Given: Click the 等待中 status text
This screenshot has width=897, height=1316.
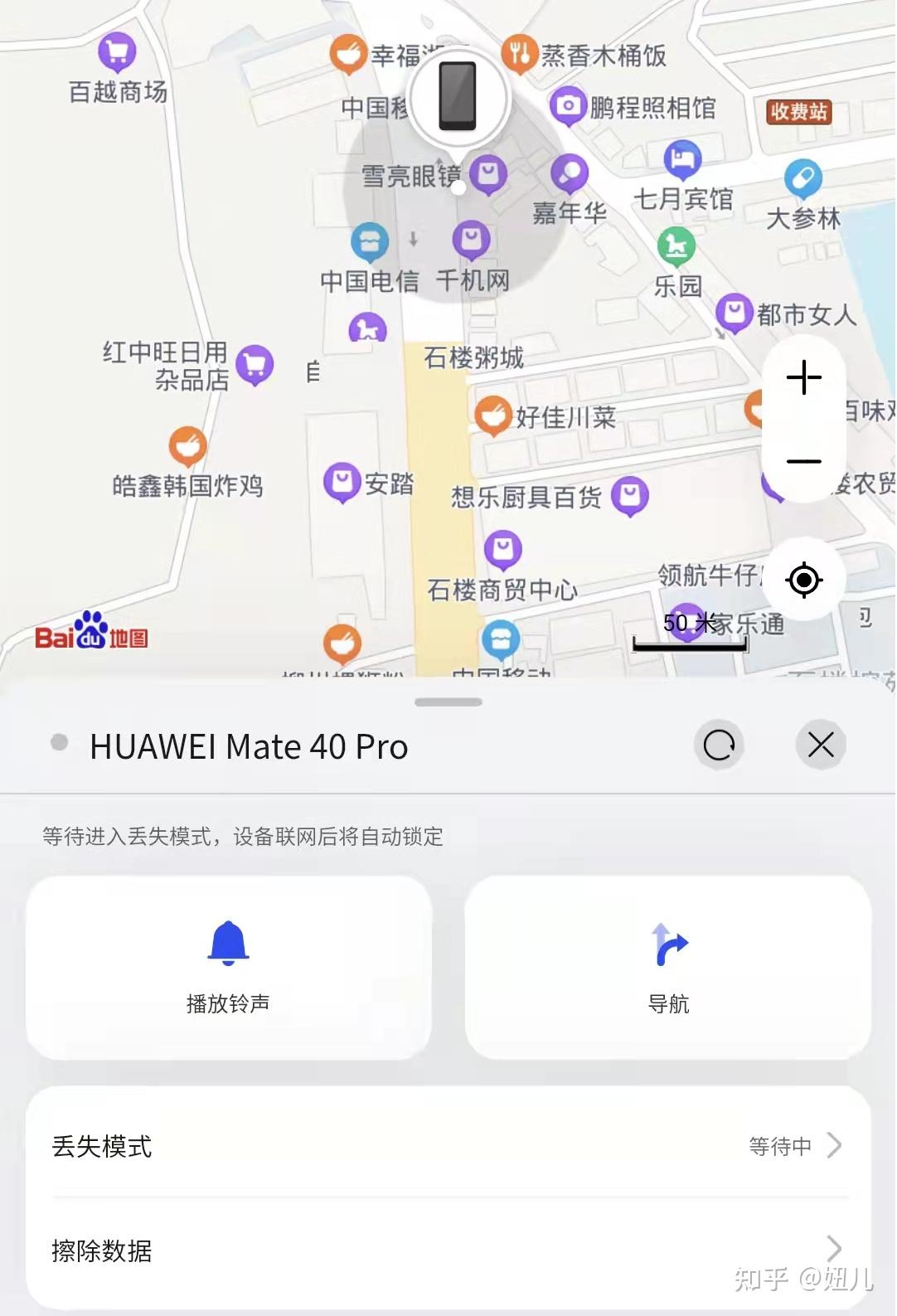Looking at the screenshot, I should [x=780, y=1147].
